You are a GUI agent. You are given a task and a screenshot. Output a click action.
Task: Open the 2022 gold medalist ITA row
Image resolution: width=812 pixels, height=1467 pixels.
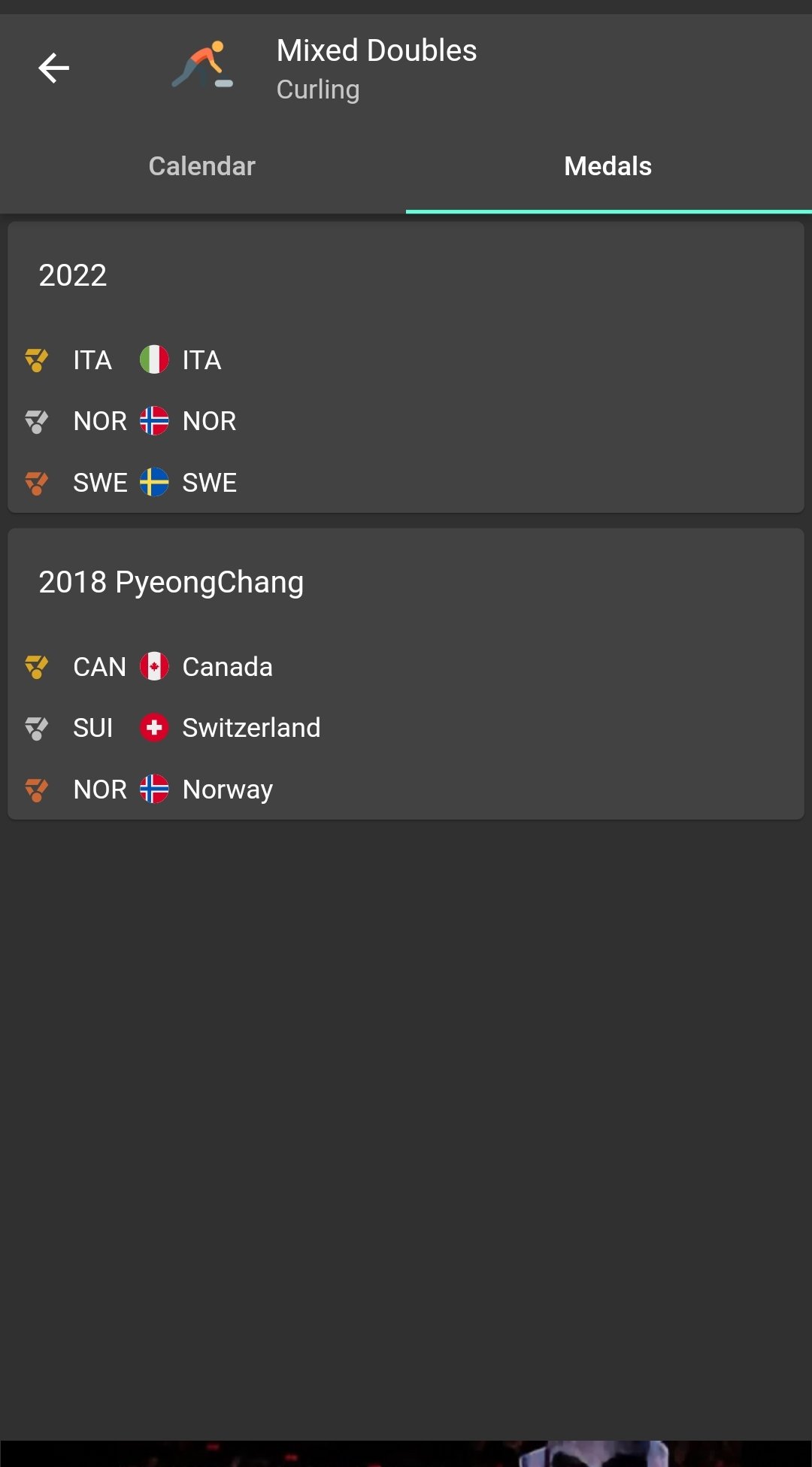click(x=406, y=359)
